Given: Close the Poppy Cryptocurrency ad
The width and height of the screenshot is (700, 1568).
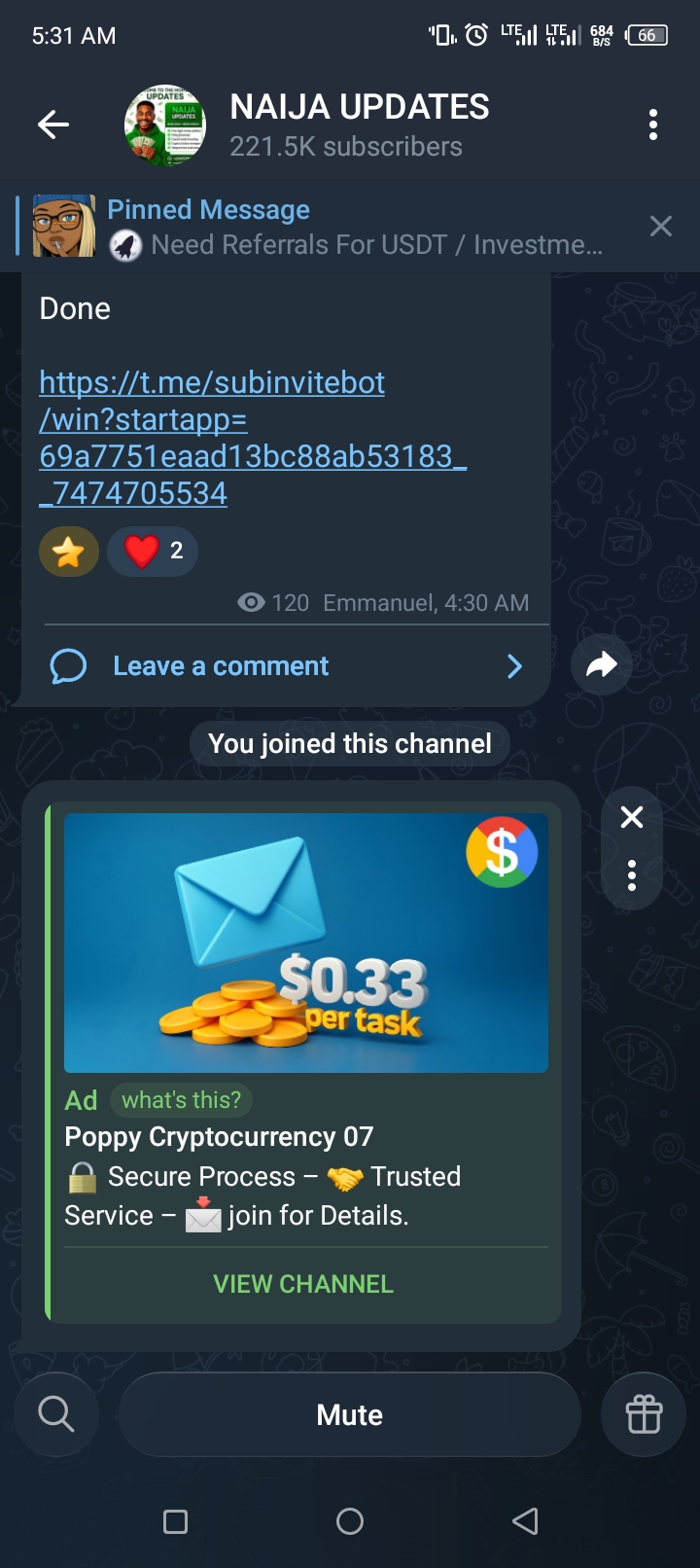Looking at the screenshot, I should pos(632,817).
